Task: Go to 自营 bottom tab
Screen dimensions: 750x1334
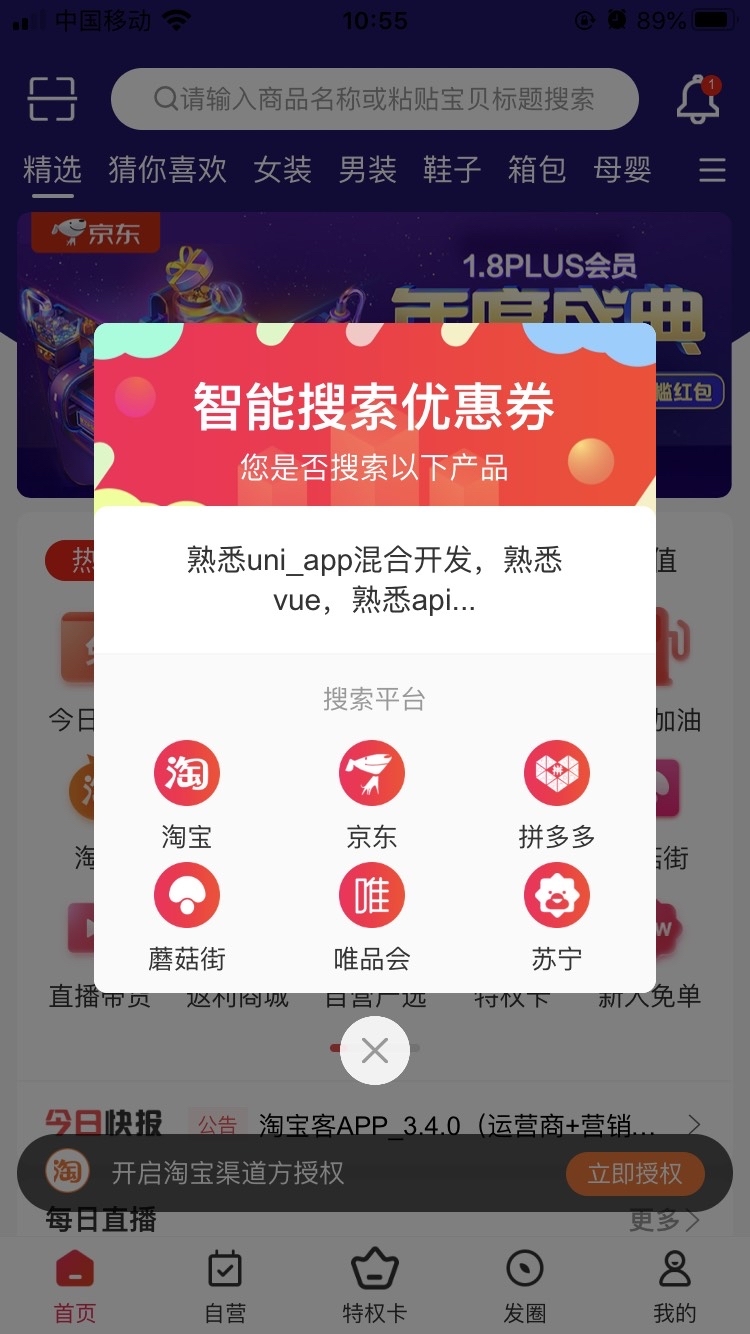Action: click(x=225, y=1285)
